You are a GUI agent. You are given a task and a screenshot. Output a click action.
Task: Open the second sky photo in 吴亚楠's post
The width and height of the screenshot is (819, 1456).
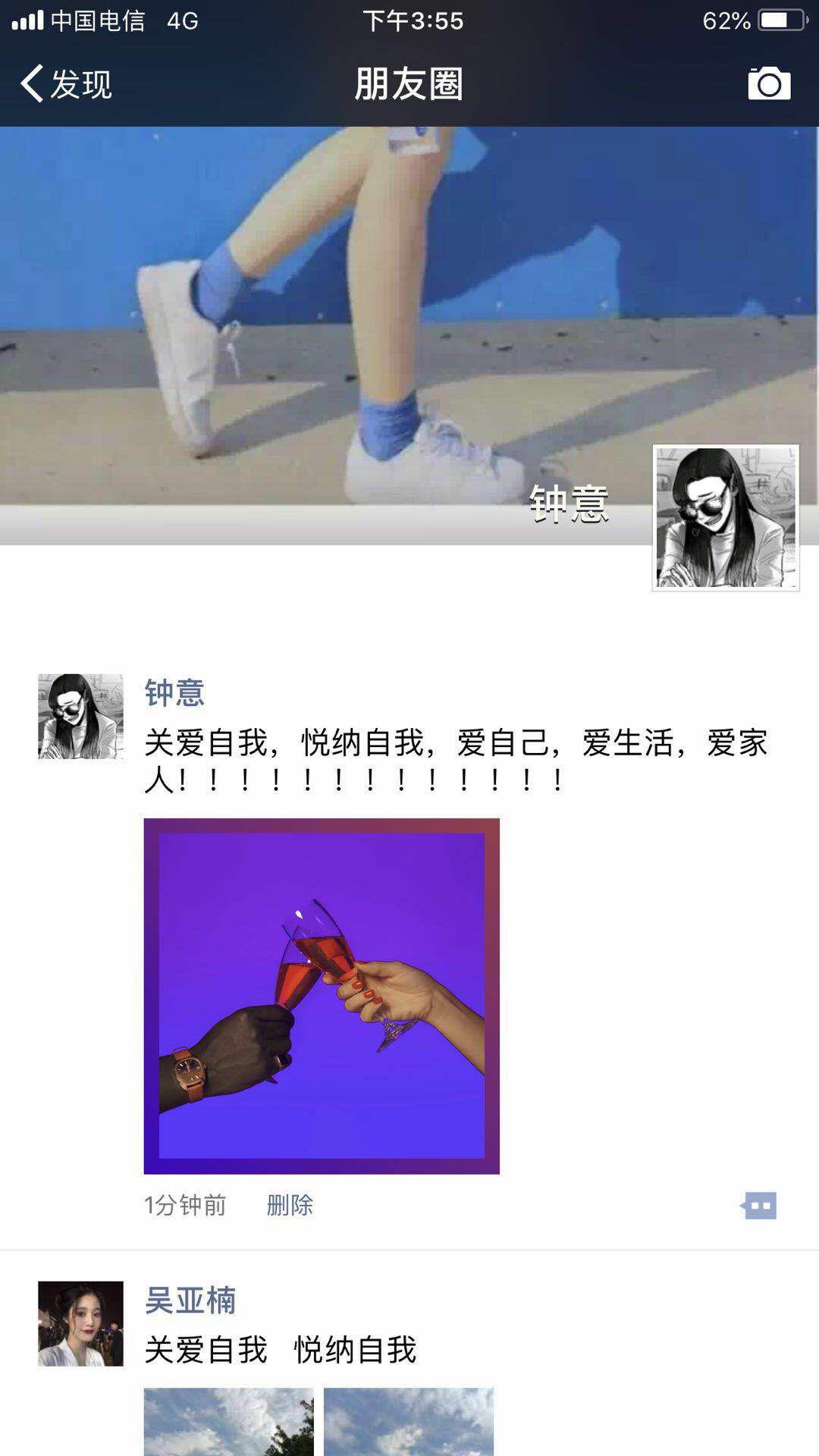point(408,1422)
